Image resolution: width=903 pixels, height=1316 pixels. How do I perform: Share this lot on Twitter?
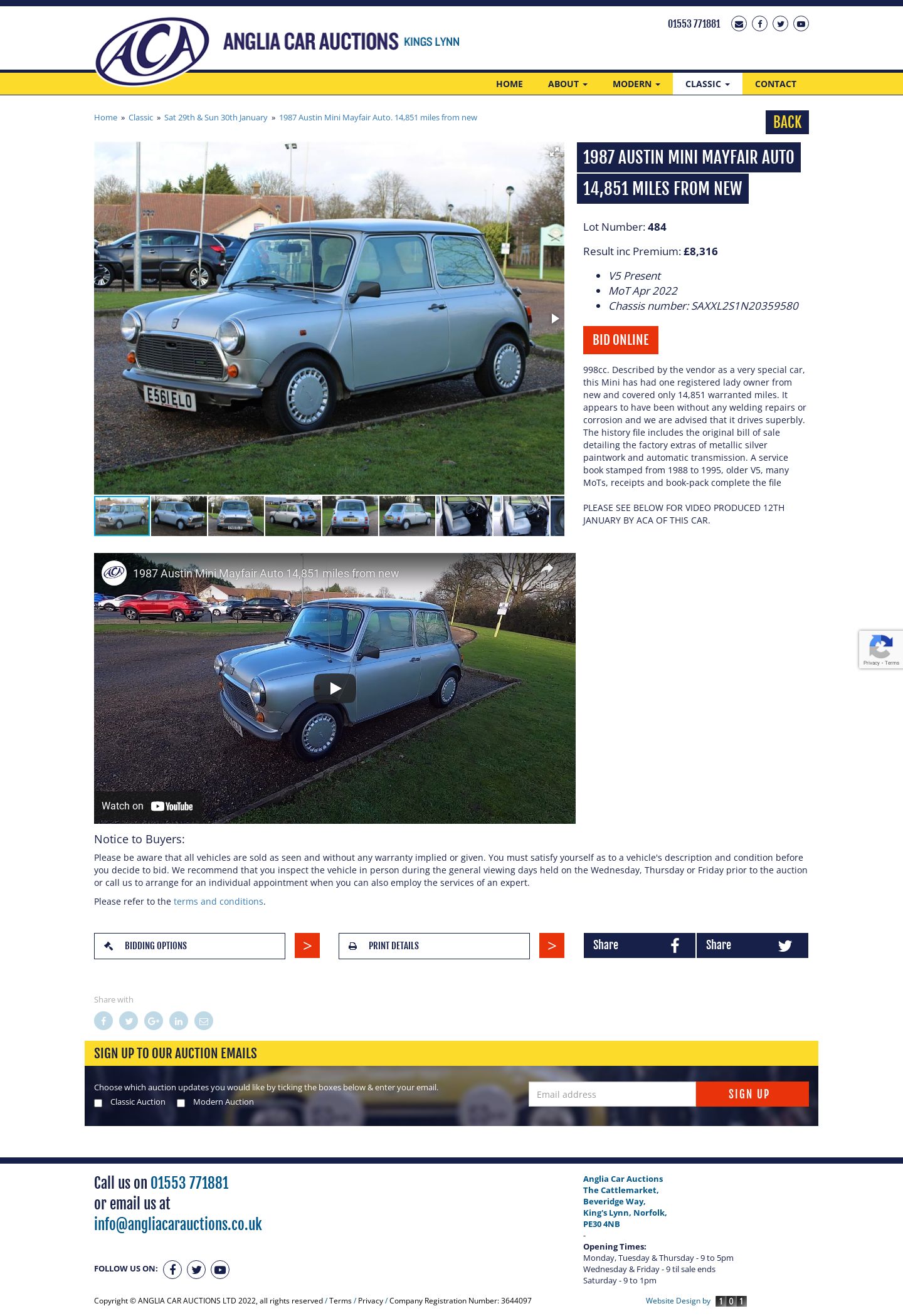pyautogui.click(x=752, y=945)
